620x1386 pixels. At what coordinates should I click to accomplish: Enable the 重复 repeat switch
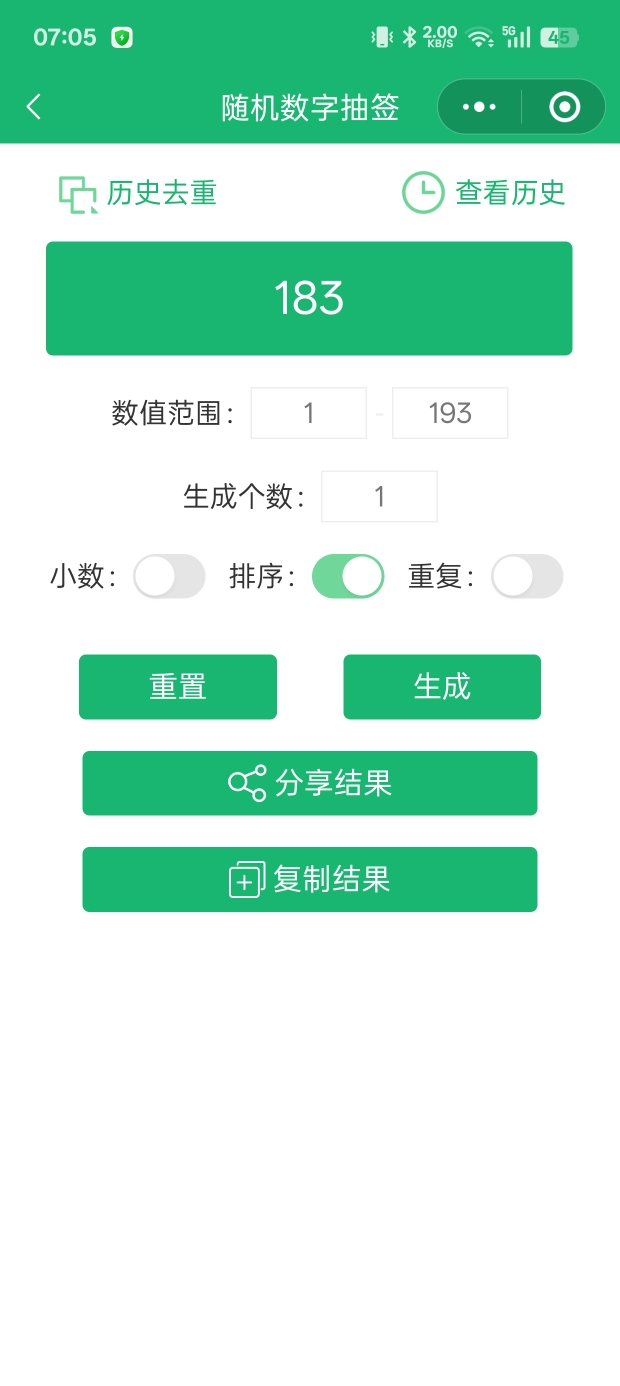point(527,577)
